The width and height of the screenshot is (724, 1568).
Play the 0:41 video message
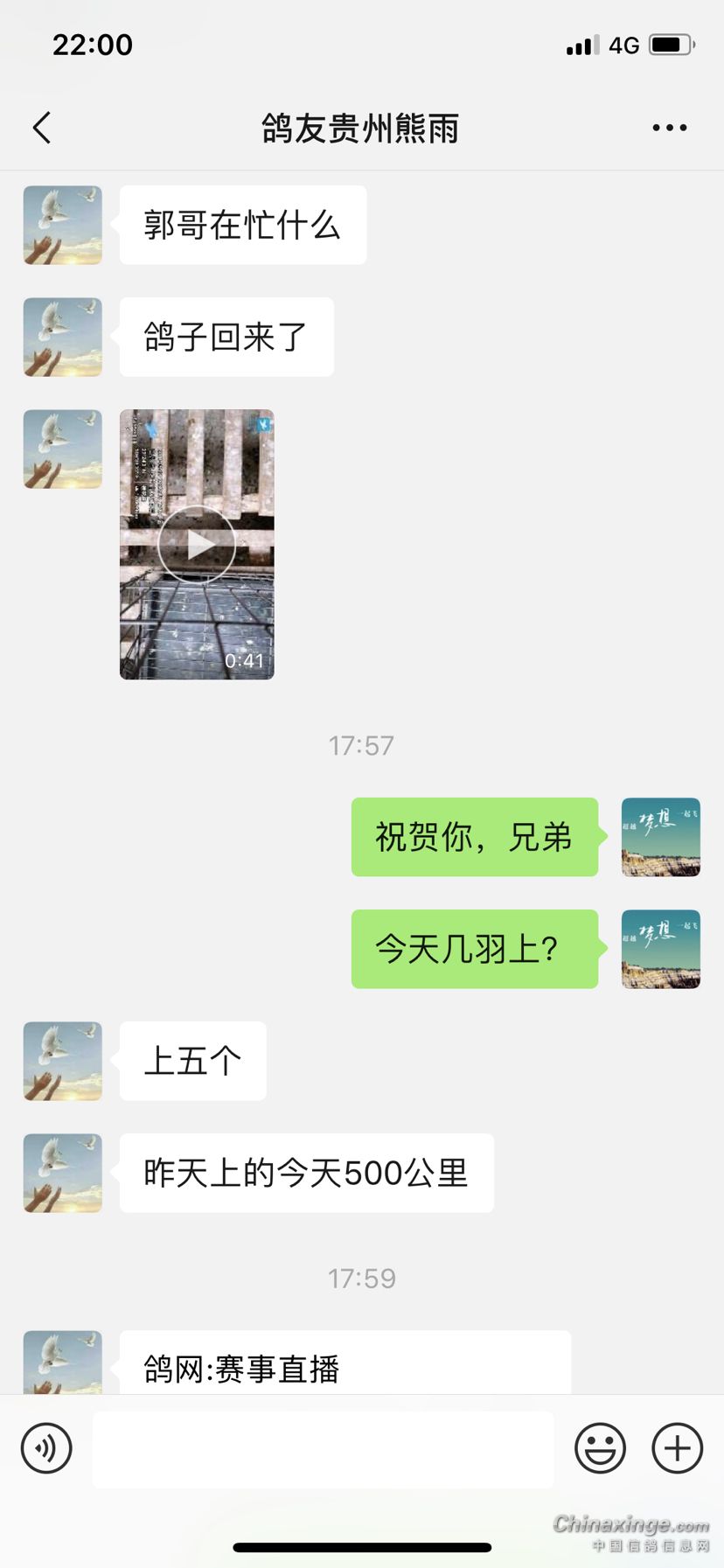pos(197,544)
